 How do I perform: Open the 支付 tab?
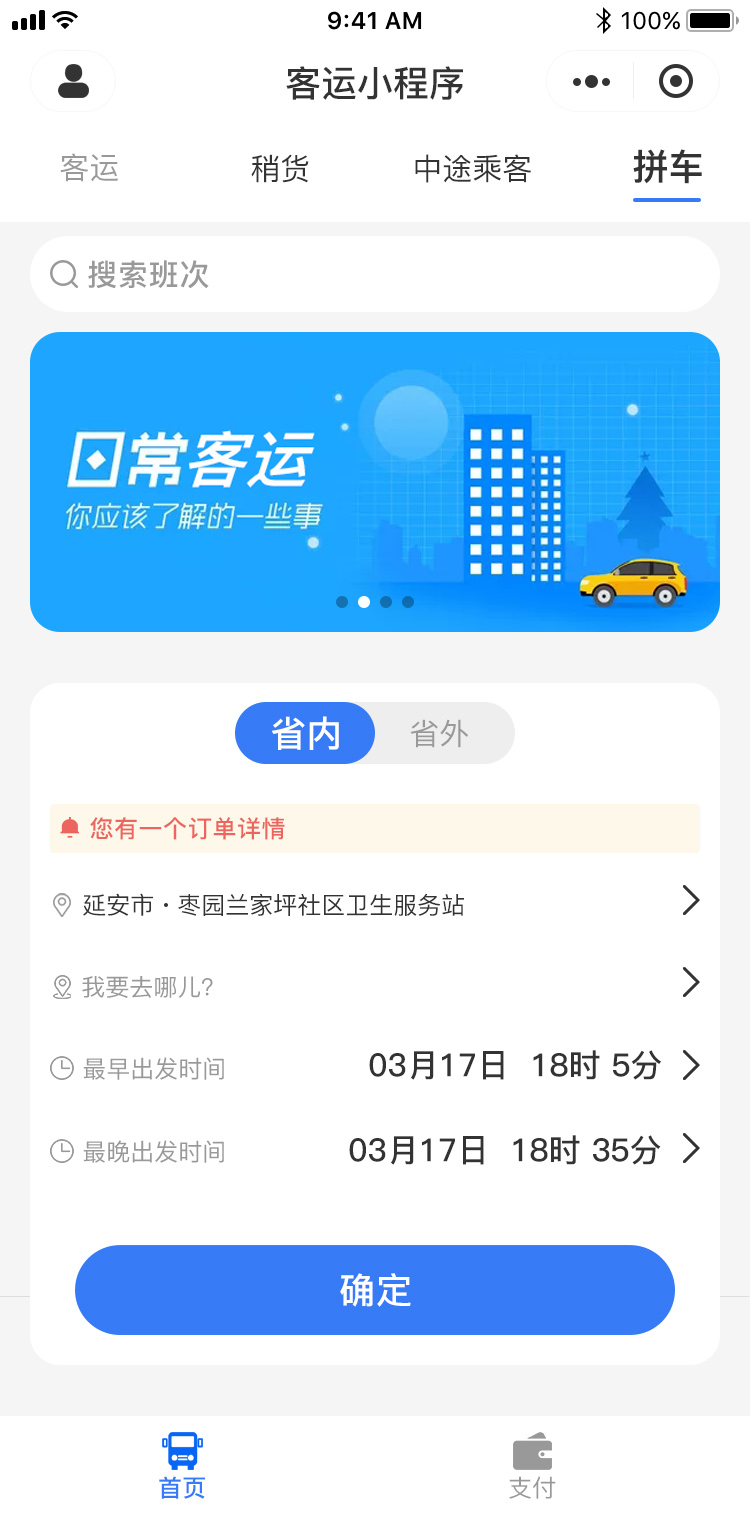coord(532,1465)
